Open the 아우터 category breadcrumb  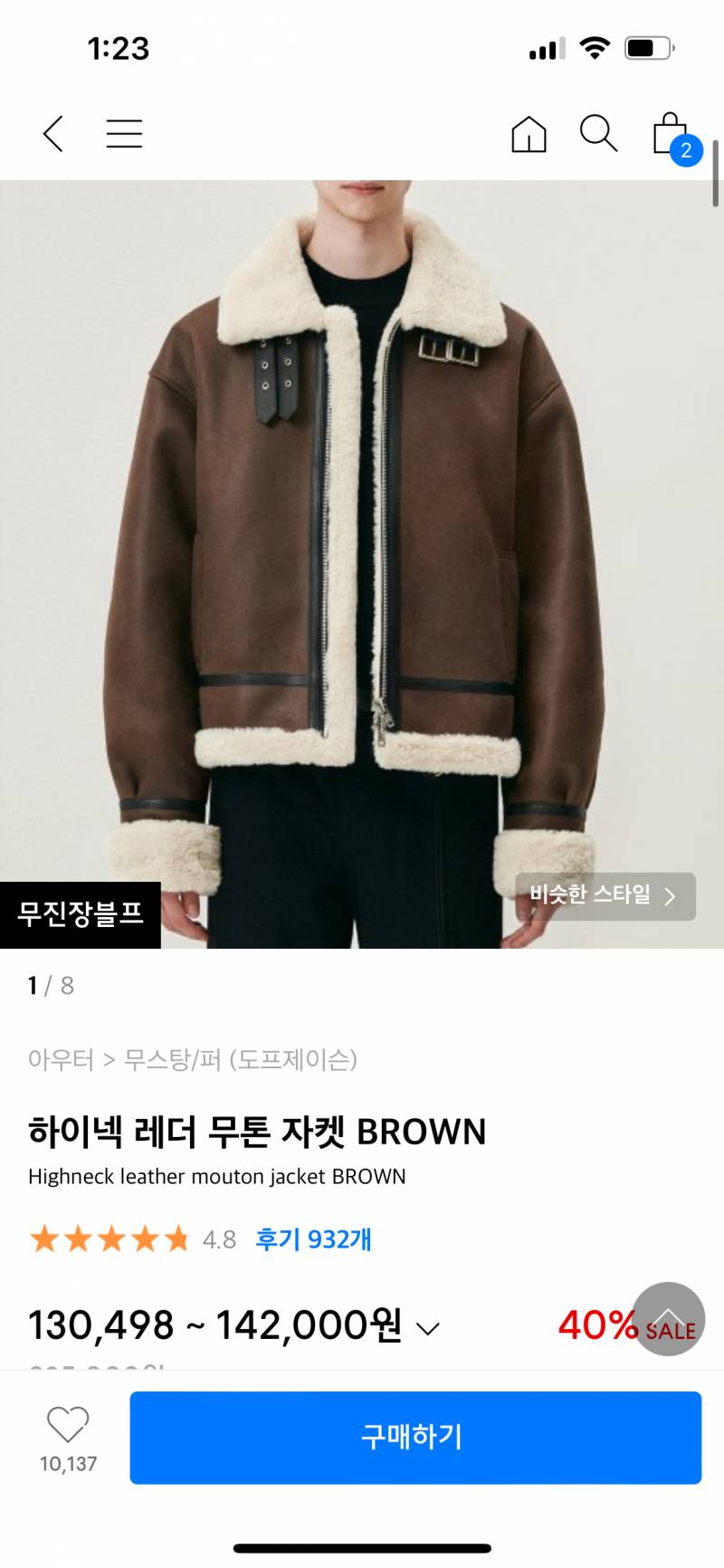click(x=61, y=1059)
